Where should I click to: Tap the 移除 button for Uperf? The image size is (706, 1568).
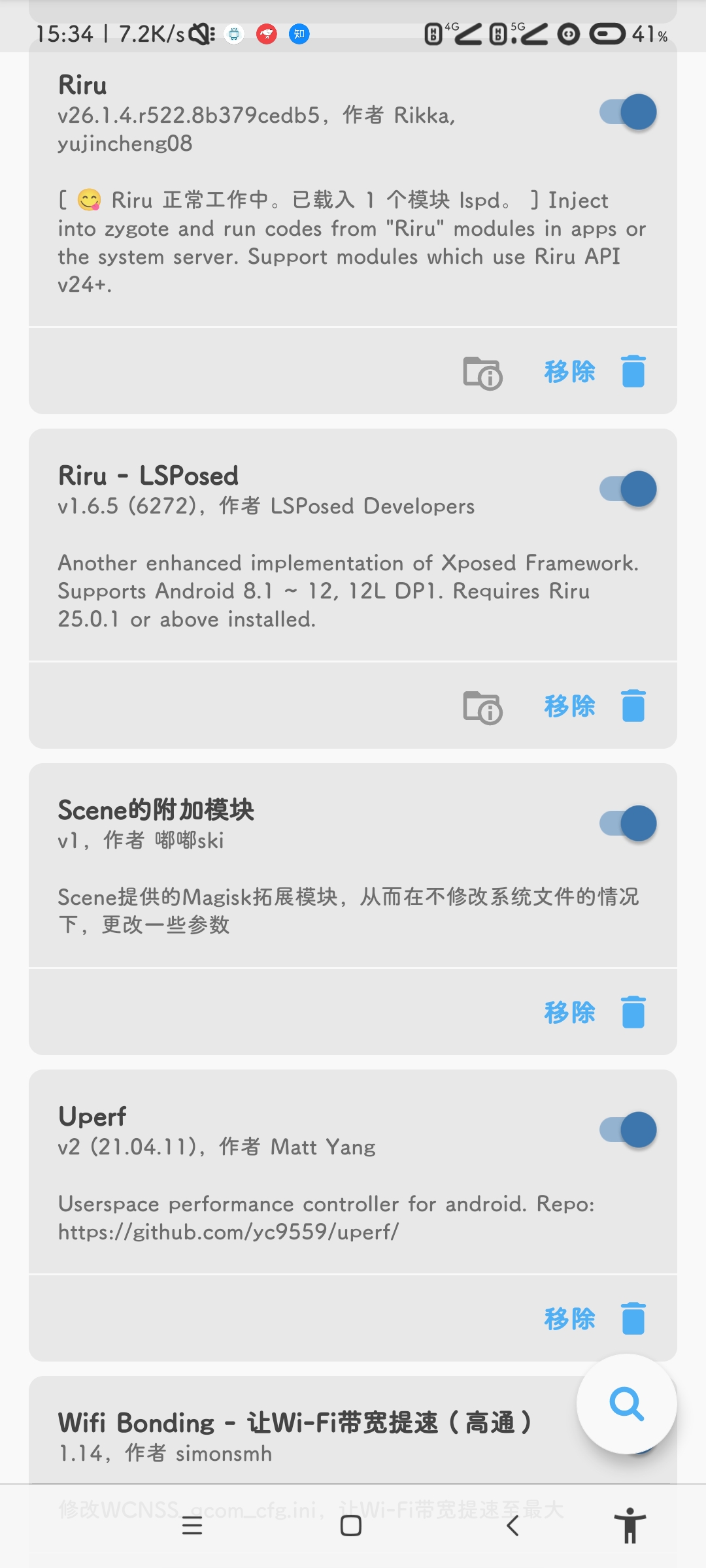pyautogui.click(x=569, y=1318)
